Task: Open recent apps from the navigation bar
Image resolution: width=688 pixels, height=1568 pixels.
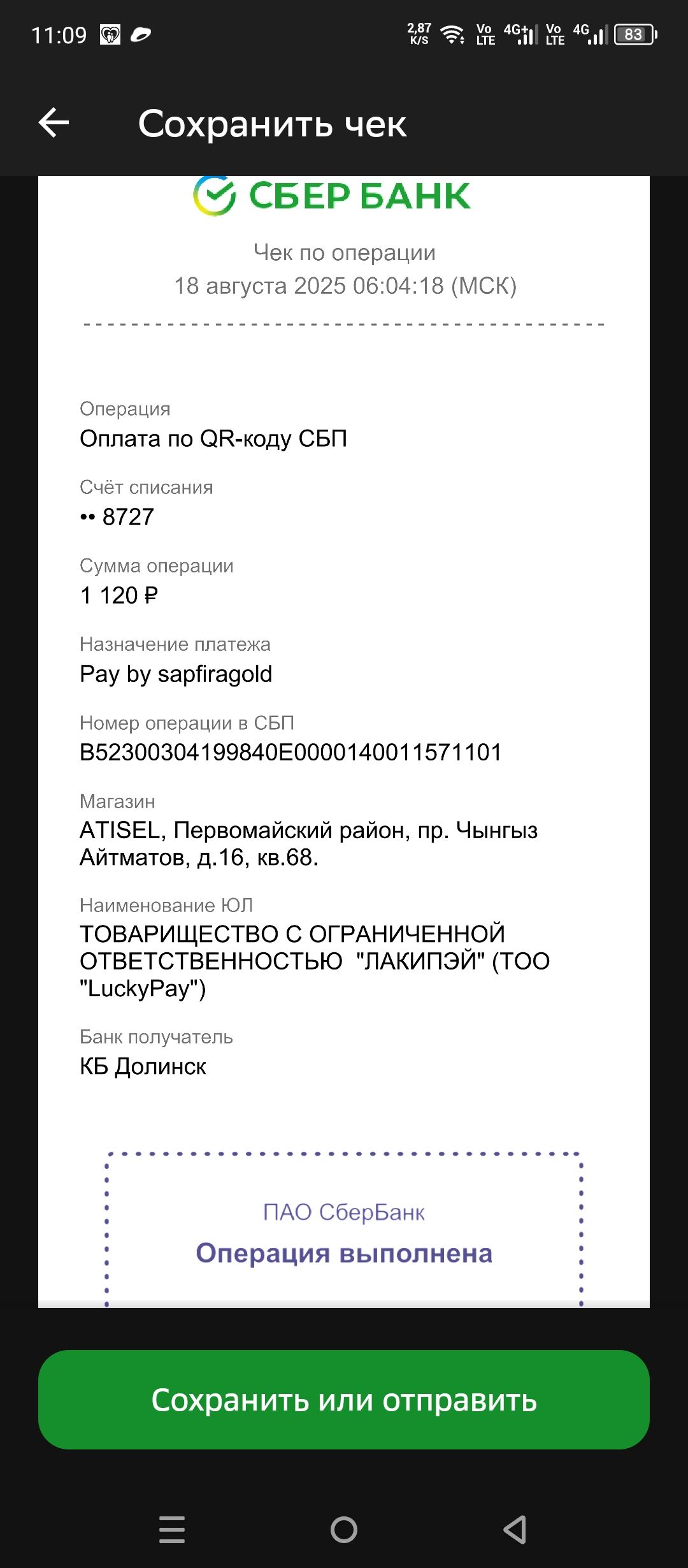Action: click(172, 1529)
